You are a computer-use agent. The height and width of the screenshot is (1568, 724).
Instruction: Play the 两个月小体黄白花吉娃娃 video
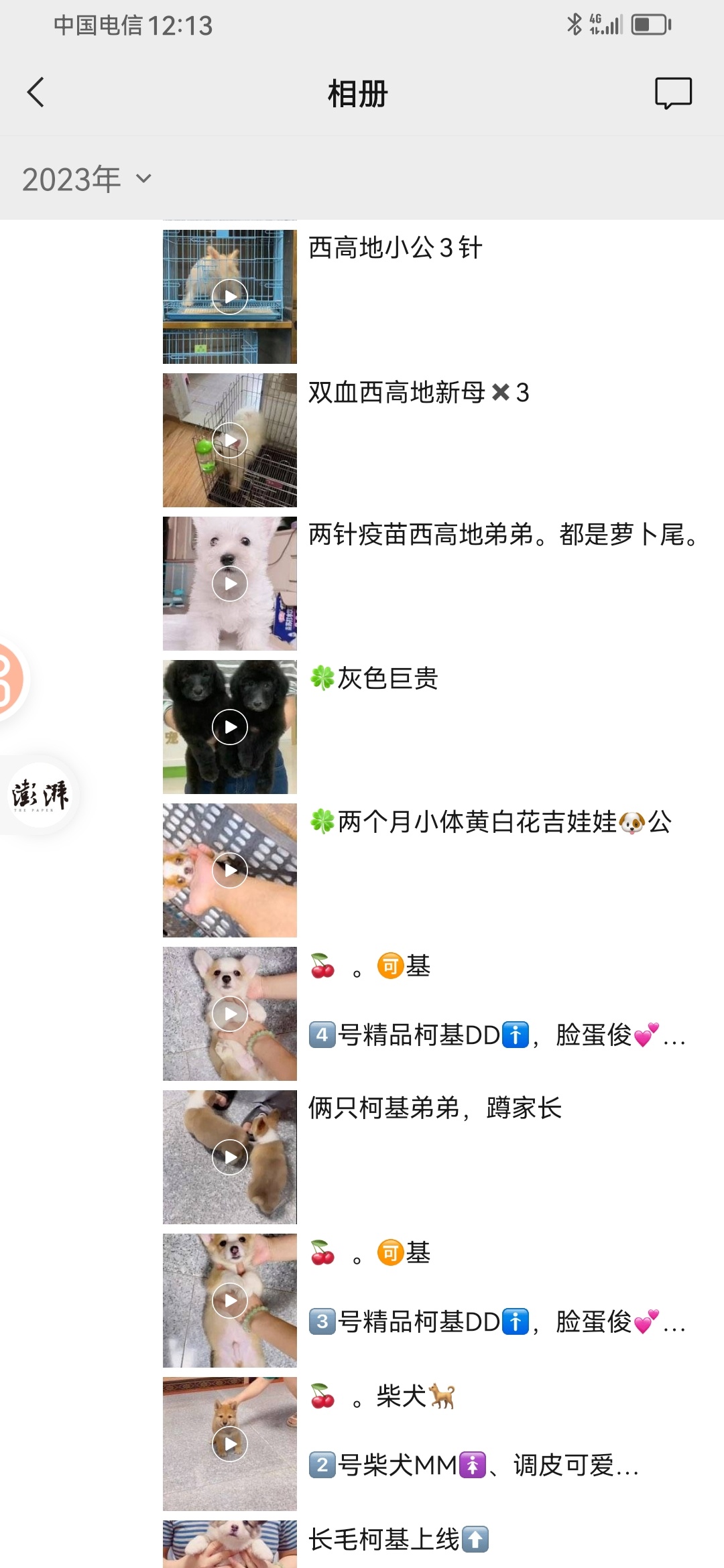pyautogui.click(x=230, y=870)
